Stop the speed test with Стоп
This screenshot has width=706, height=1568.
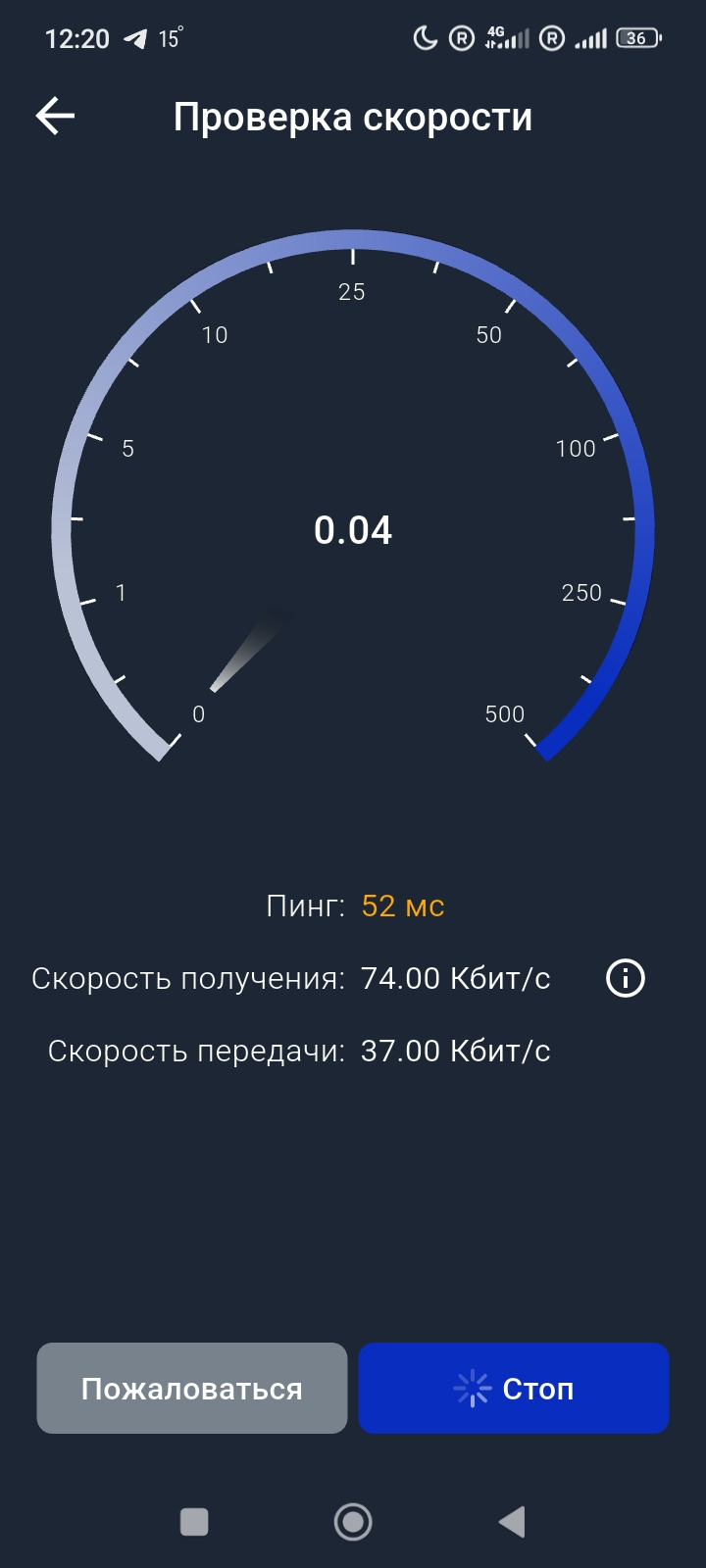(514, 1389)
